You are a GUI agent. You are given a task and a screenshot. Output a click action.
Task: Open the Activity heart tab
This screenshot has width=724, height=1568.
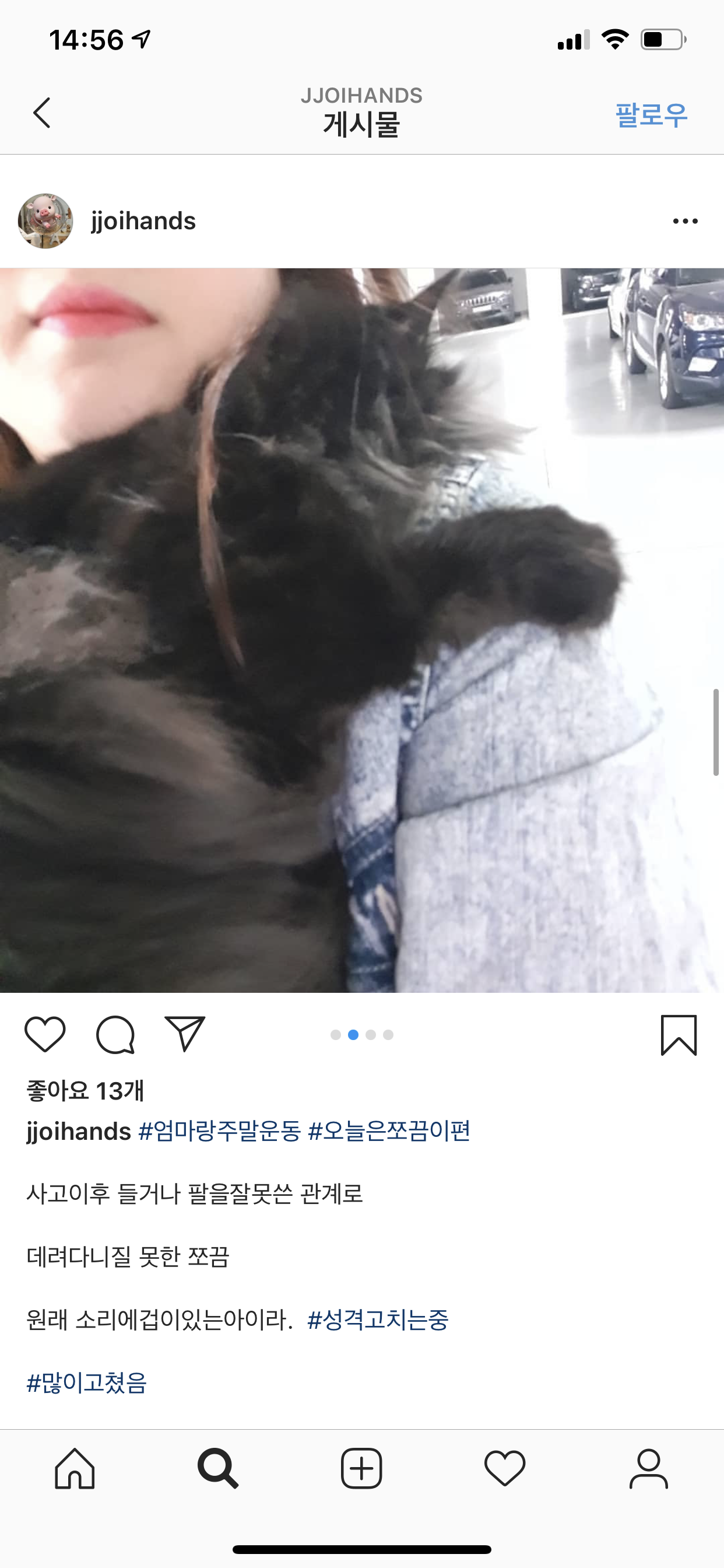click(x=505, y=1469)
